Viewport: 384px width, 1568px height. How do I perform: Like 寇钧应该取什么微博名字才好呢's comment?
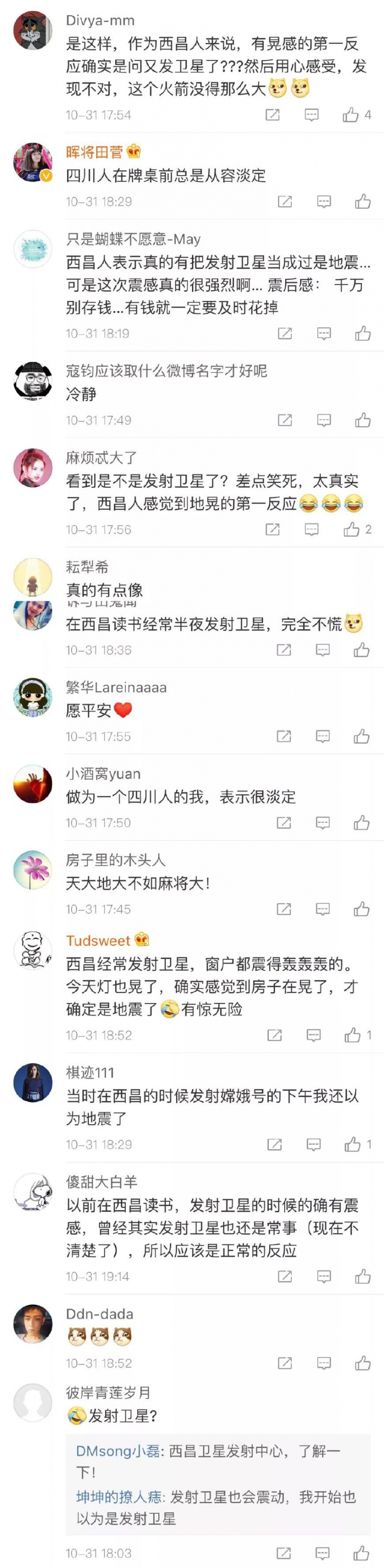point(363,420)
